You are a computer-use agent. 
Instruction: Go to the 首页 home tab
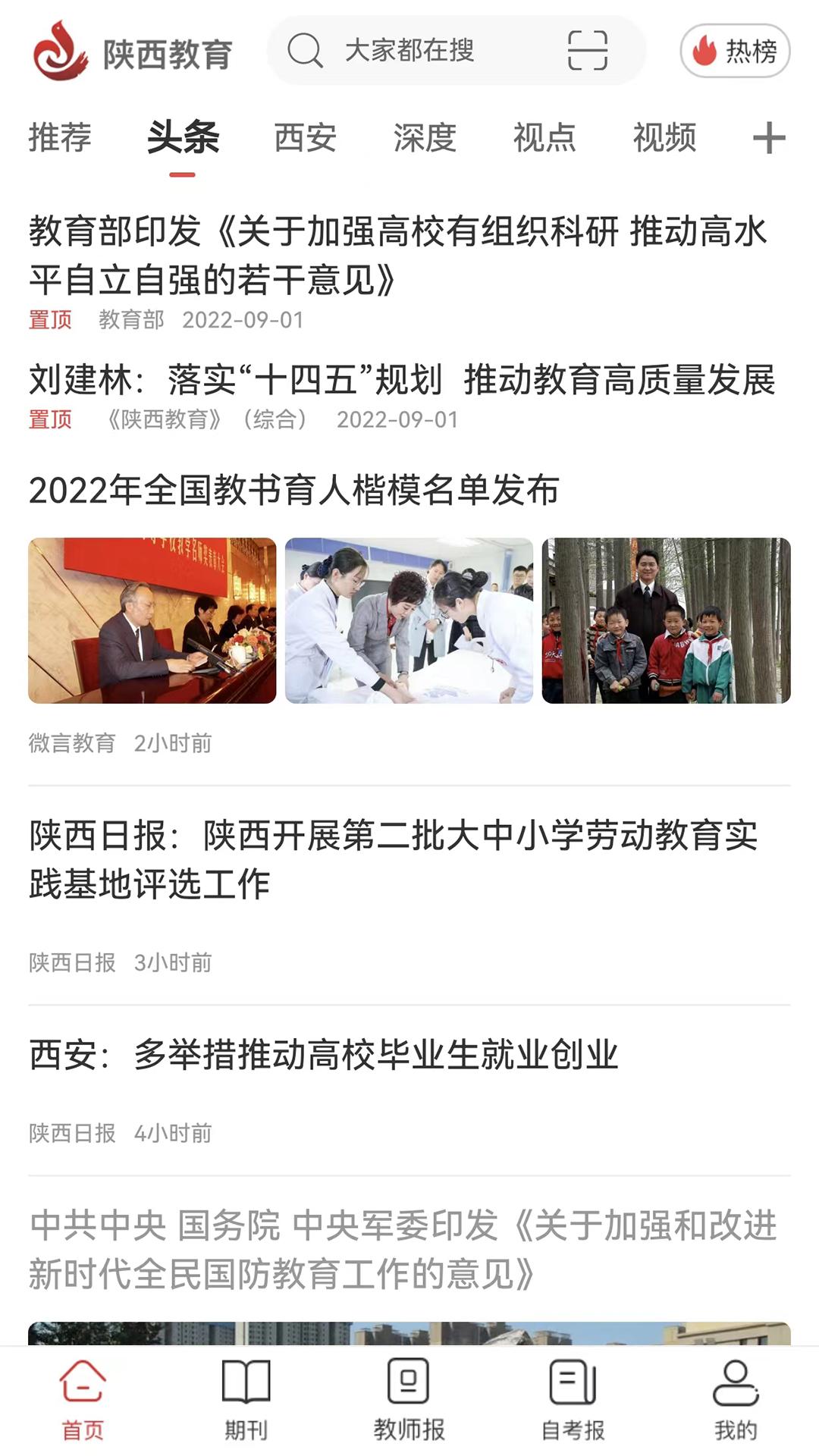82,1401
